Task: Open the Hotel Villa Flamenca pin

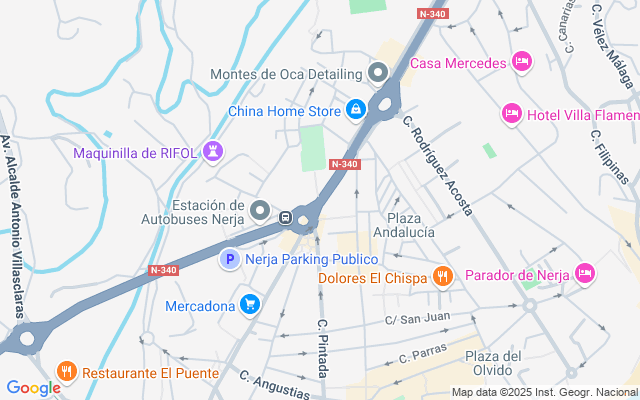Action: tap(511, 114)
